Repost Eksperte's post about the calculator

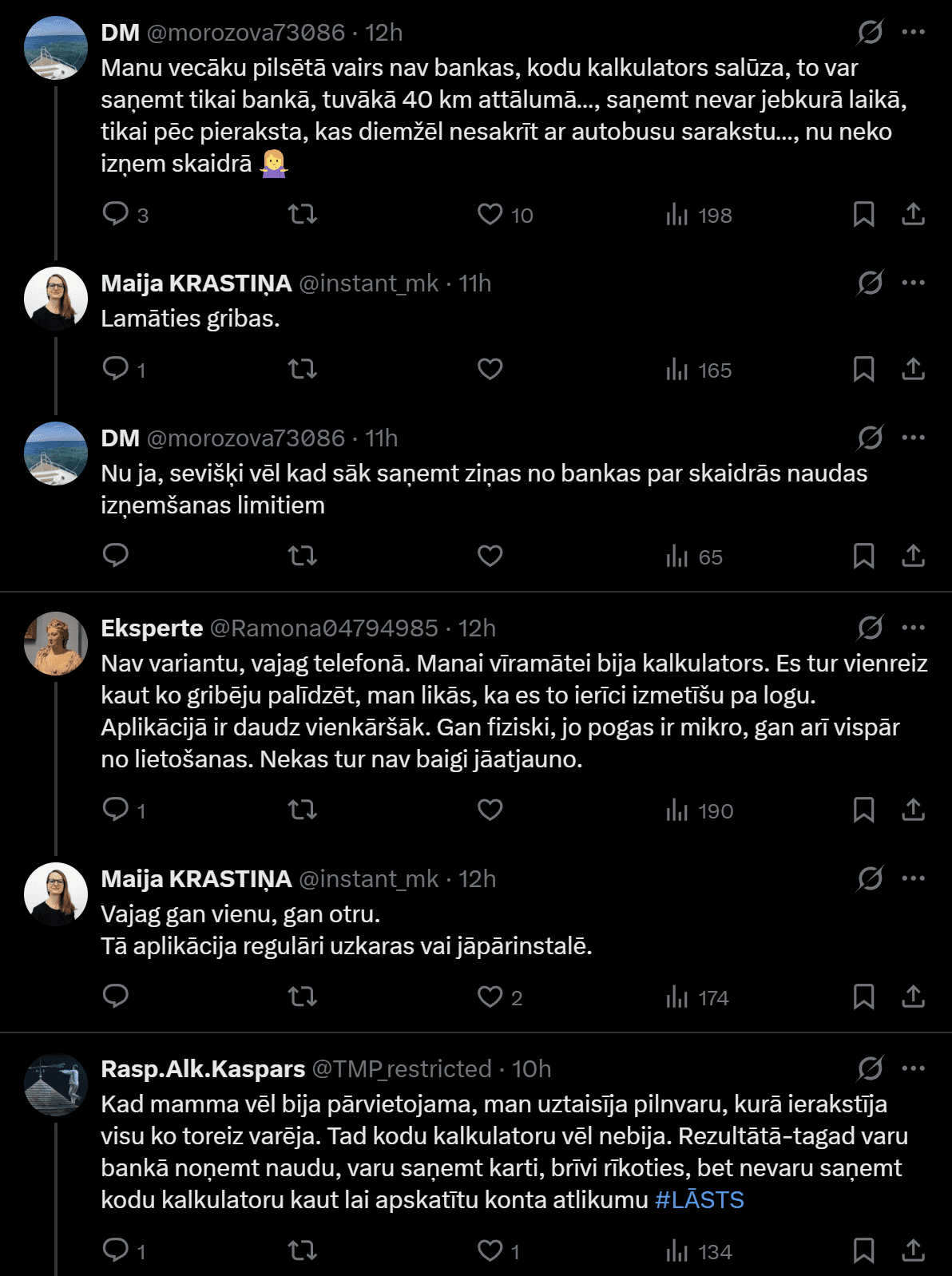303,810
